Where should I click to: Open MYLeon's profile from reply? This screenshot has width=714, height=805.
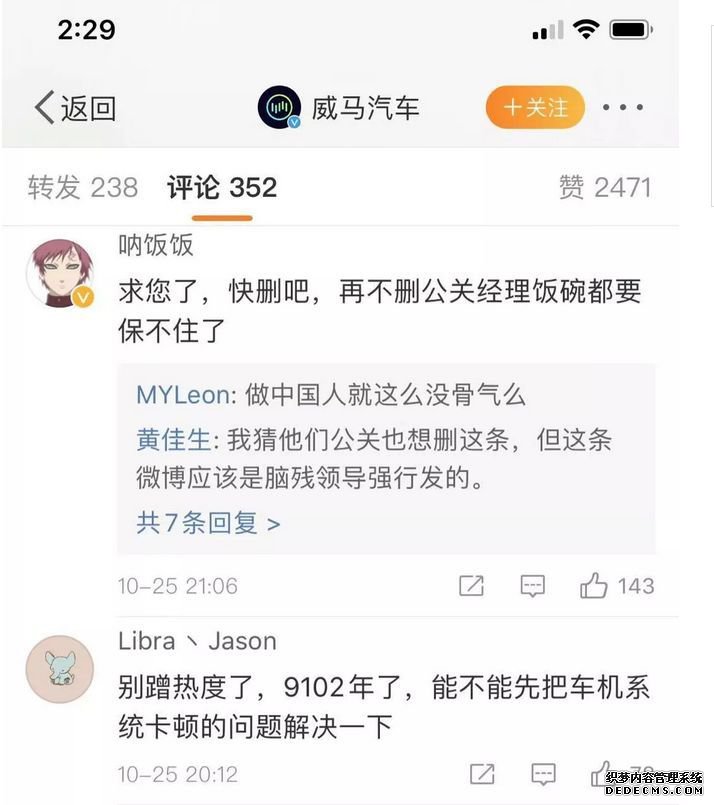coord(183,395)
